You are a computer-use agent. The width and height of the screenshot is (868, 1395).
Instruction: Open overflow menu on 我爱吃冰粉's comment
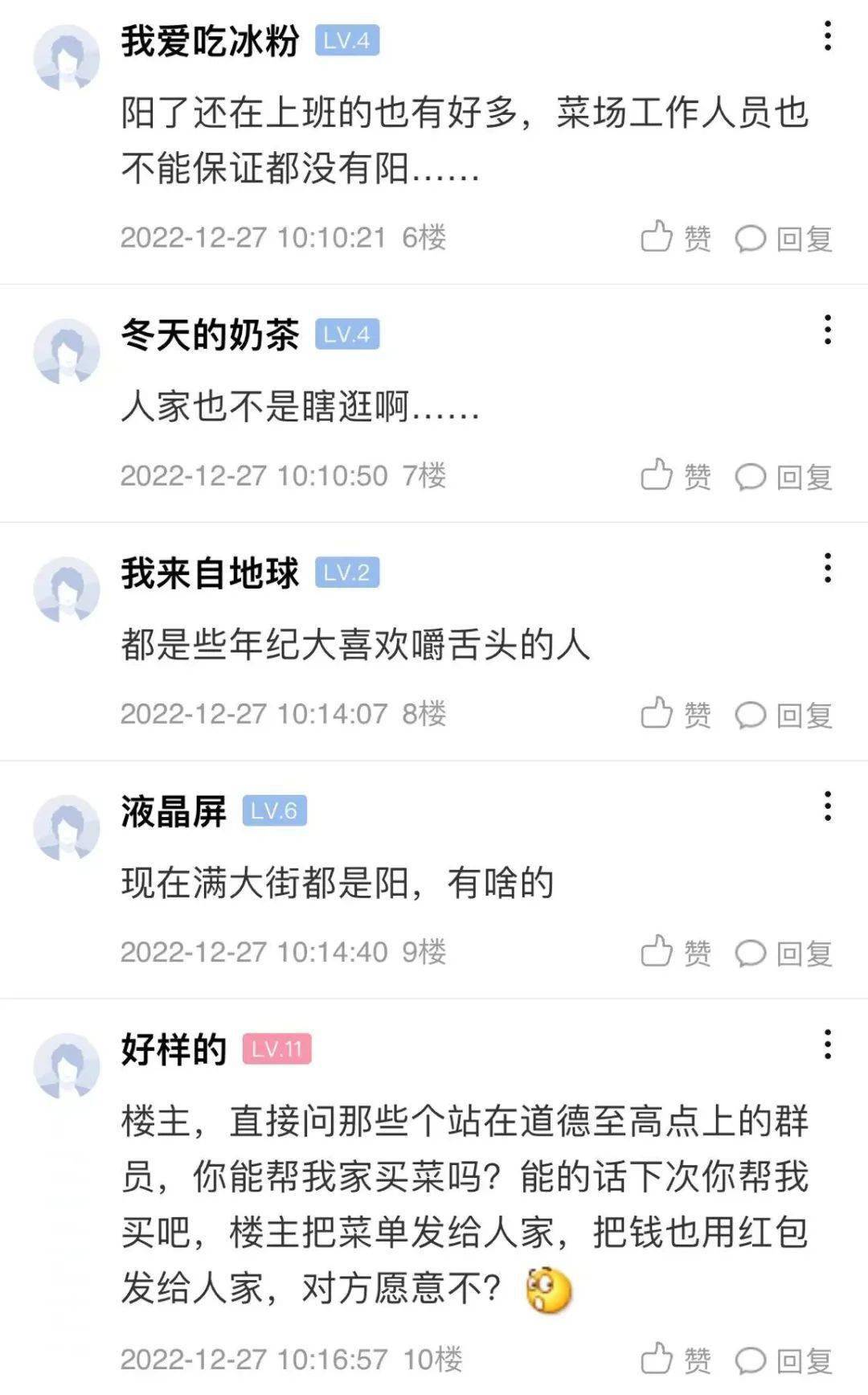click(827, 37)
